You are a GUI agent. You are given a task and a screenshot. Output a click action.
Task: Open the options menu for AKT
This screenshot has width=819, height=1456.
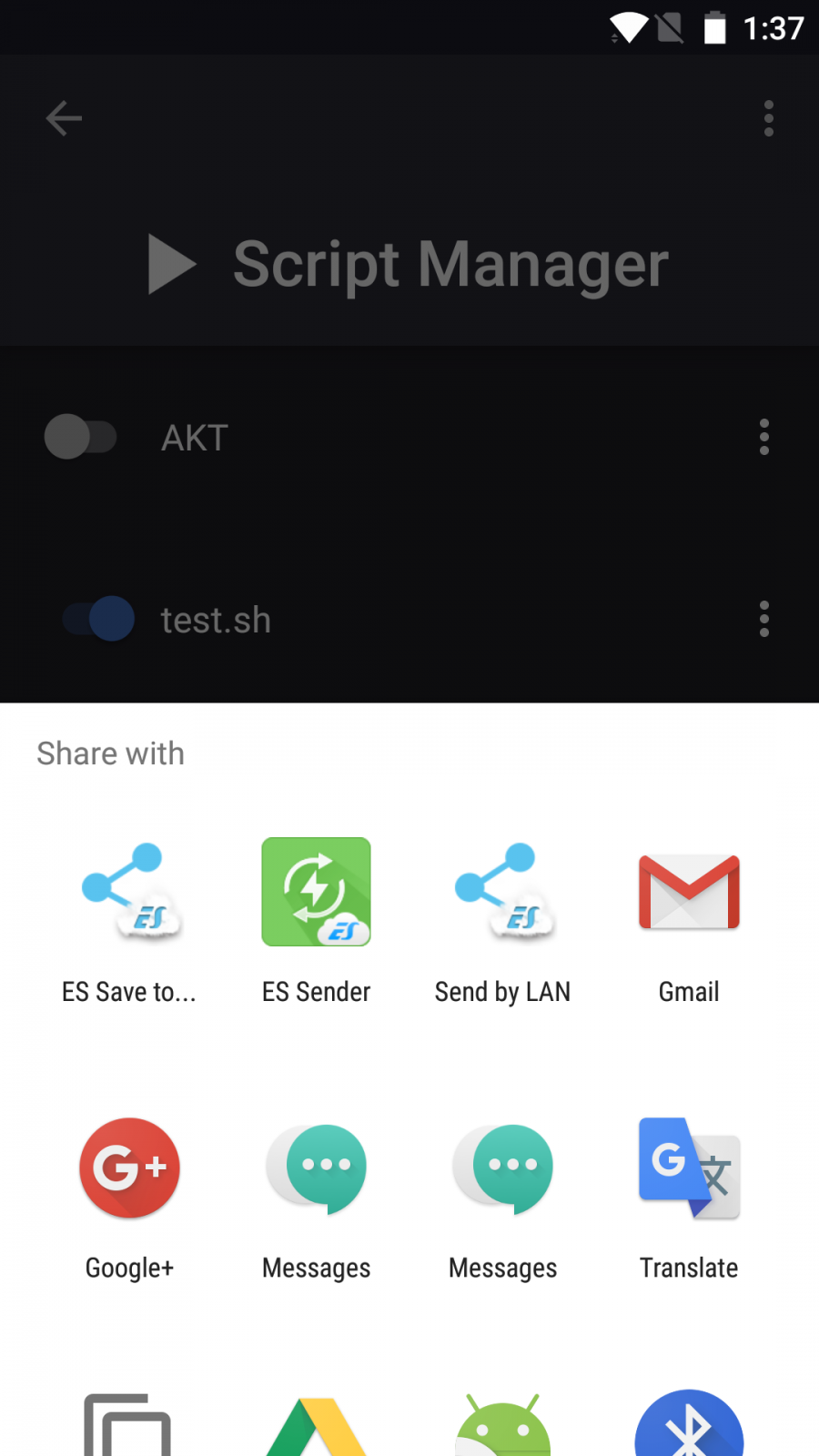(764, 437)
